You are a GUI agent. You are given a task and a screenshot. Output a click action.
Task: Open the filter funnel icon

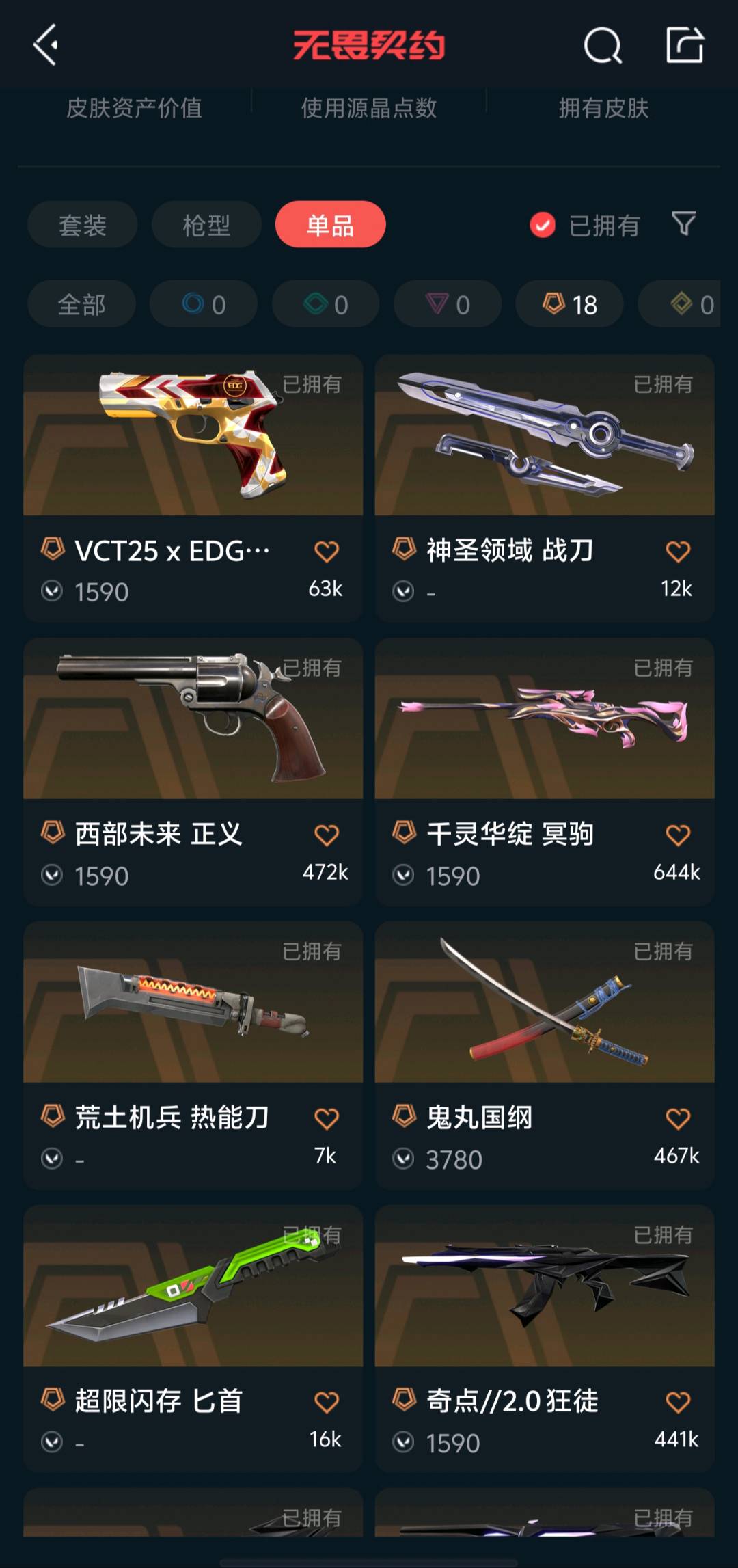pyautogui.click(x=684, y=224)
